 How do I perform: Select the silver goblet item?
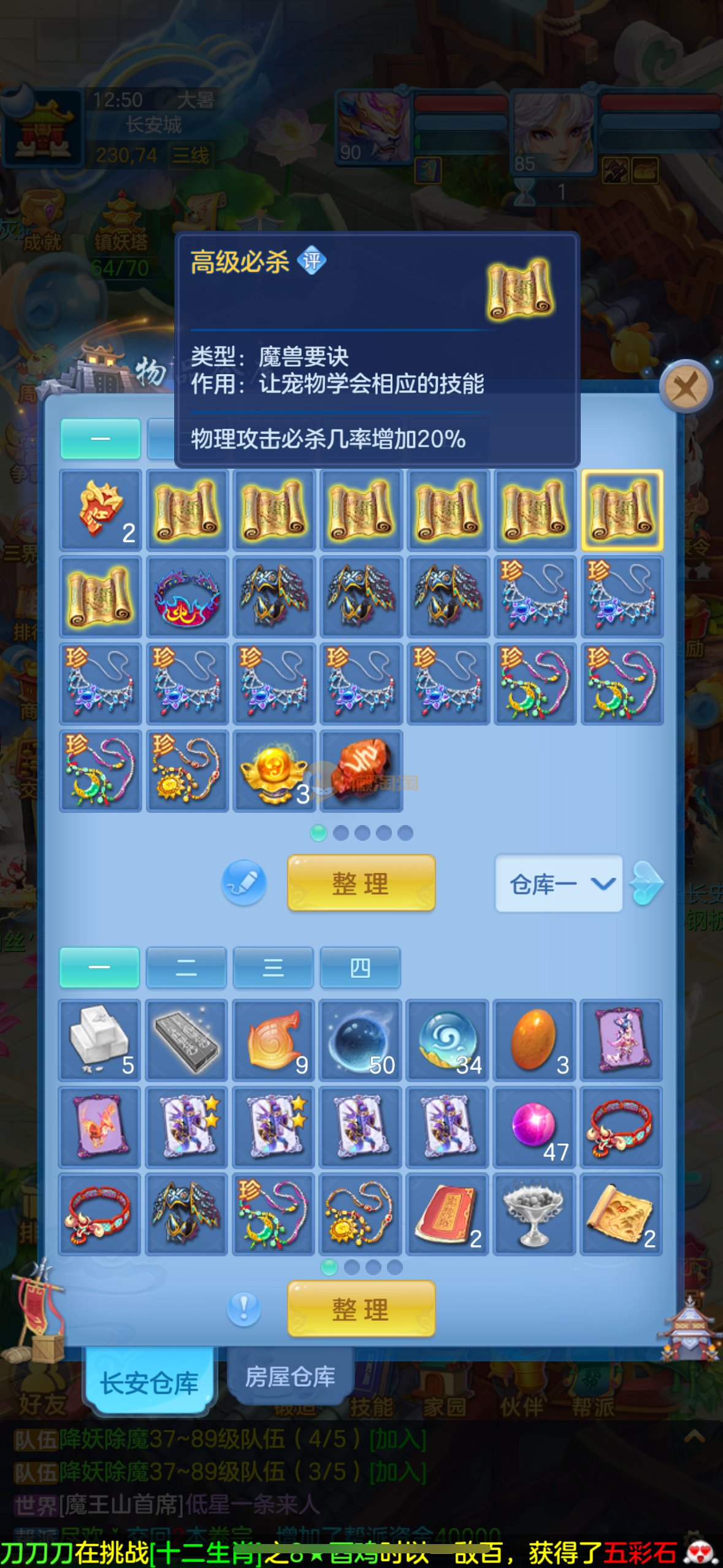coord(534,1214)
